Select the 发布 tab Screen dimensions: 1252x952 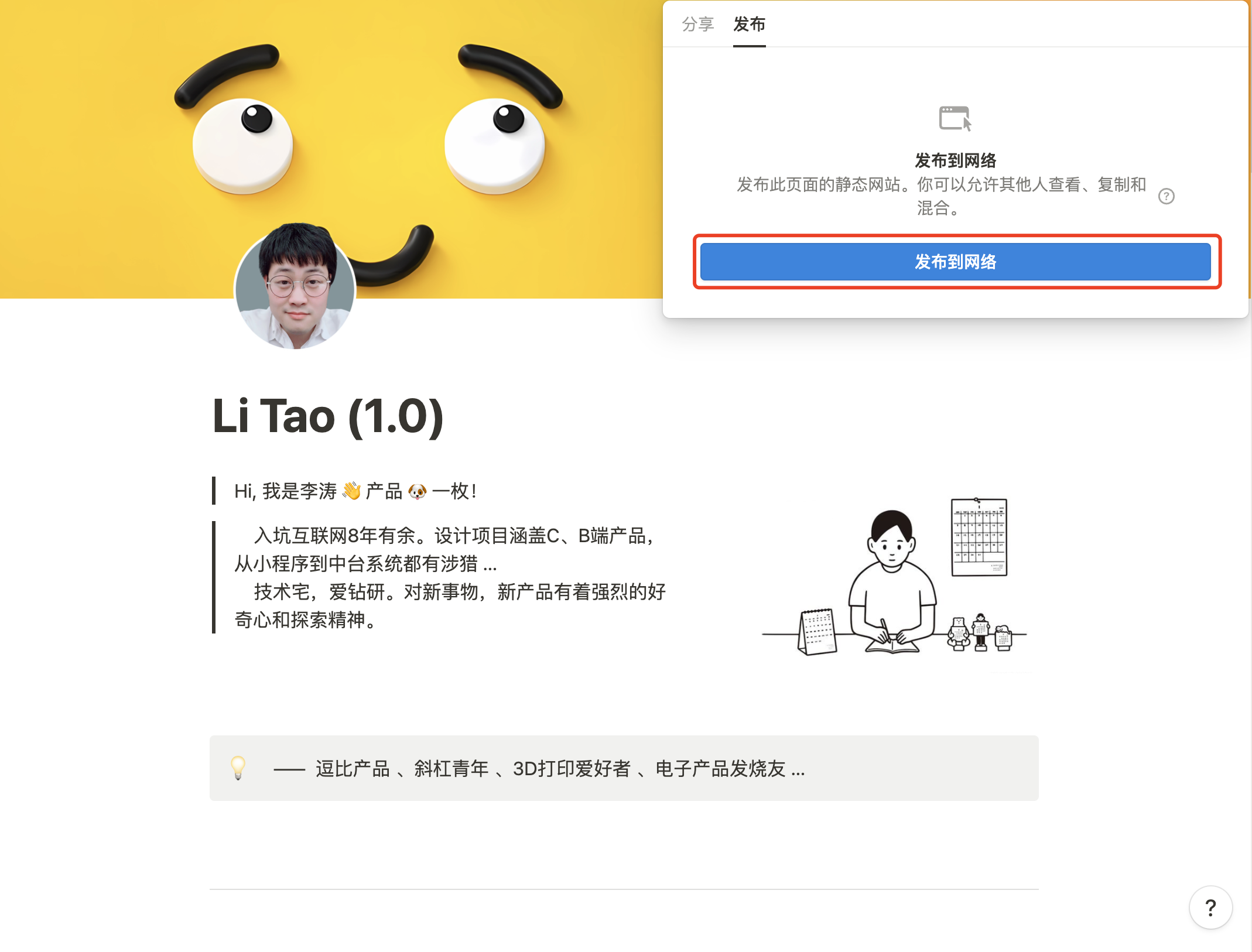click(x=749, y=25)
